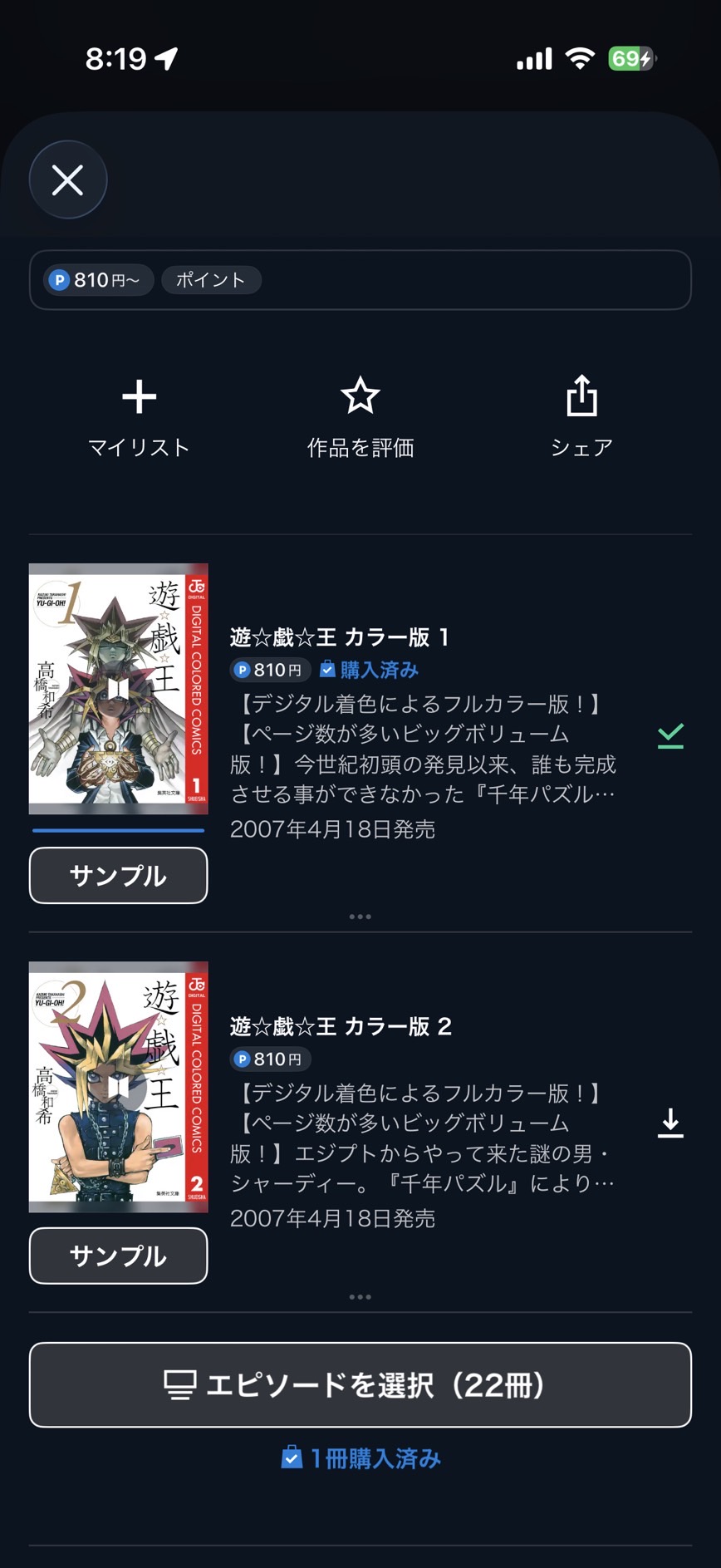Download 遊☆戯☆王 カラー版 2
Screen dimensions: 721x1568
click(x=670, y=1123)
